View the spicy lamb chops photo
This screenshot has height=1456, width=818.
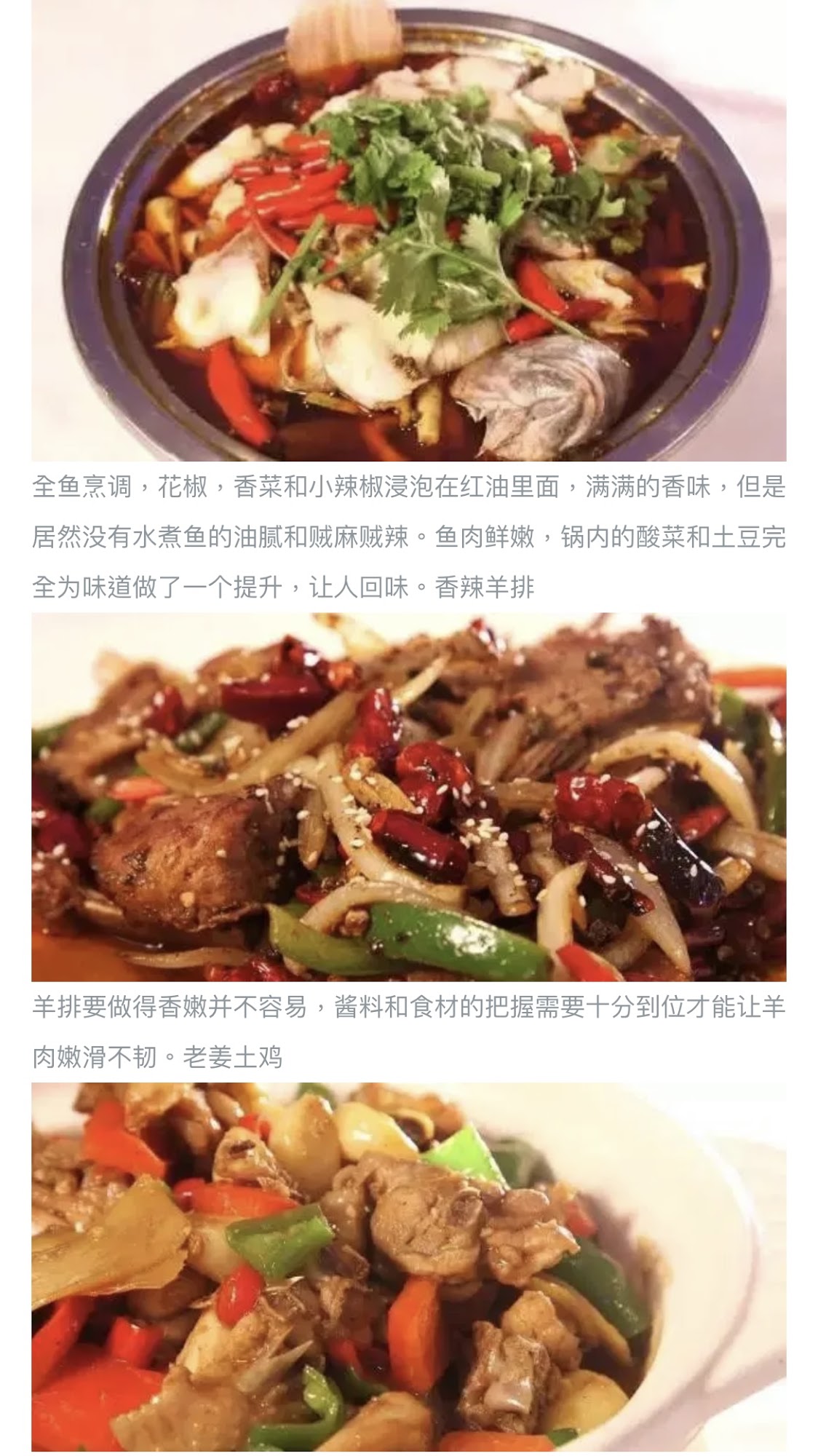click(408, 797)
